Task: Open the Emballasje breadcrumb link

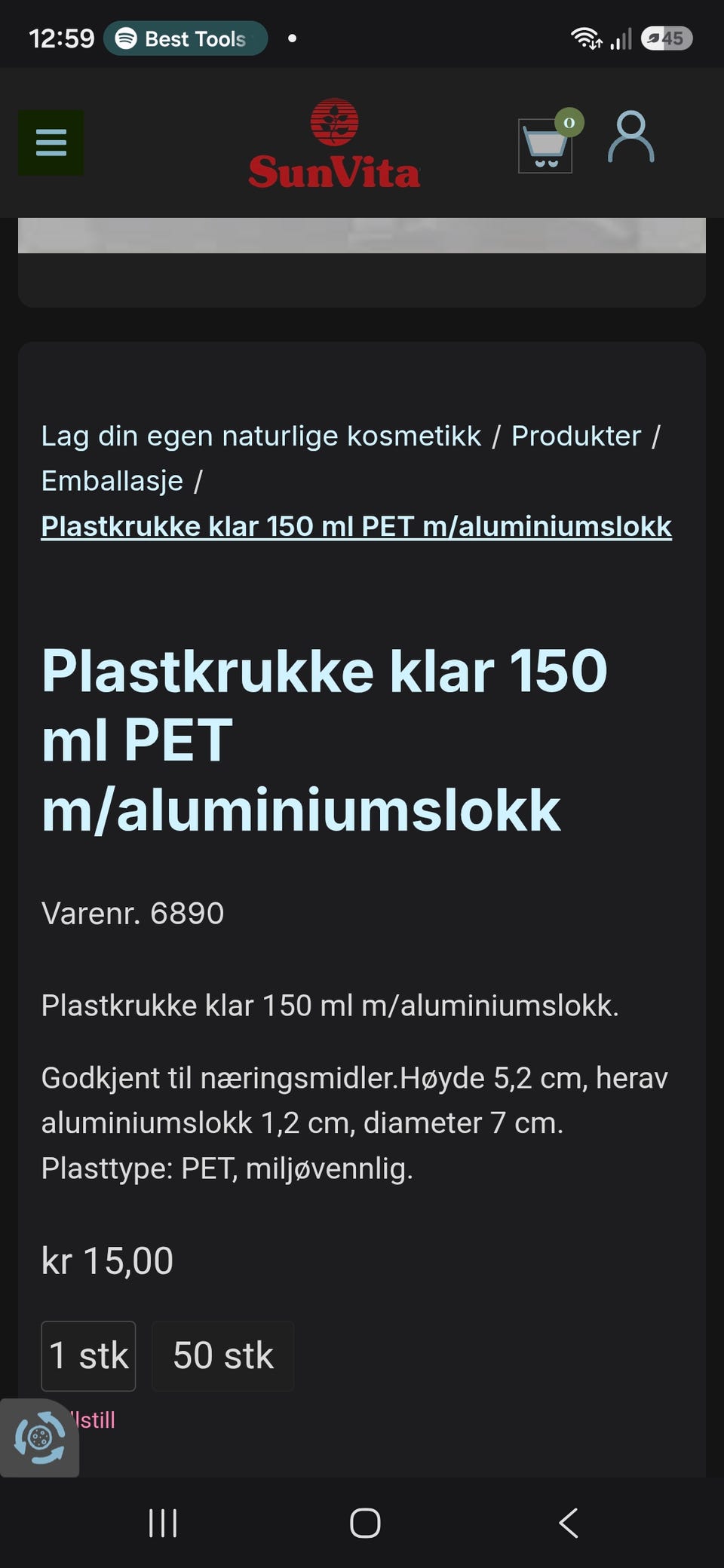Action: [x=112, y=481]
